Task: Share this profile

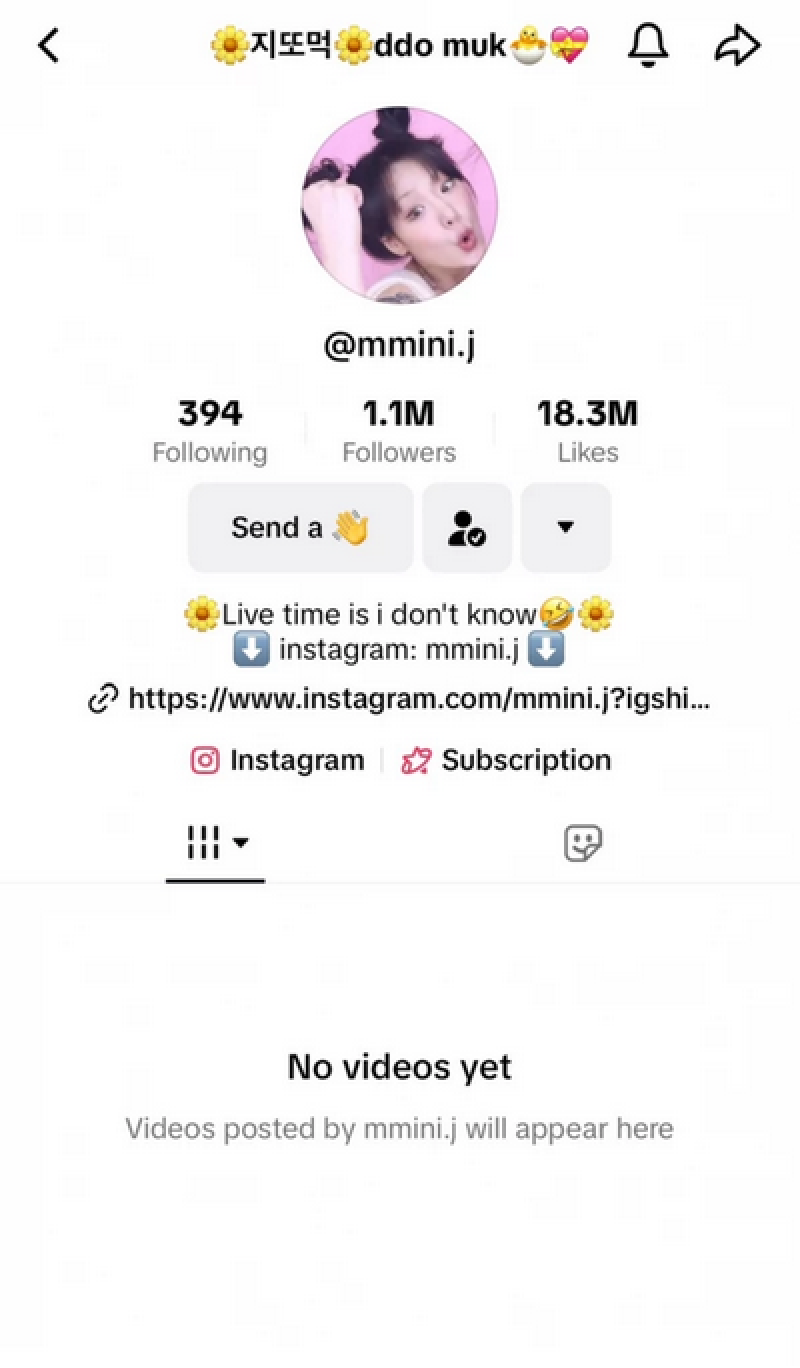Action: tap(738, 45)
